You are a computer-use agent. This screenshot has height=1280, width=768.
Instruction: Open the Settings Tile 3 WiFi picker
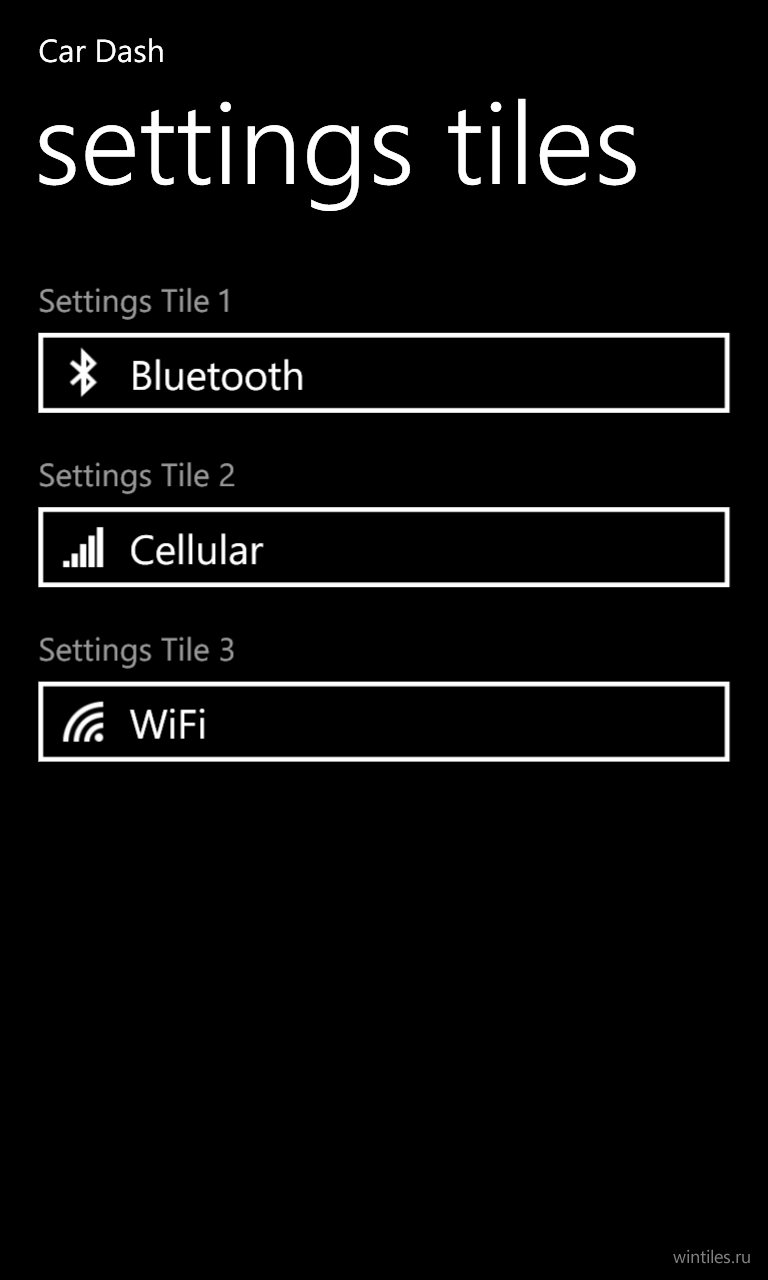point(384,722)
